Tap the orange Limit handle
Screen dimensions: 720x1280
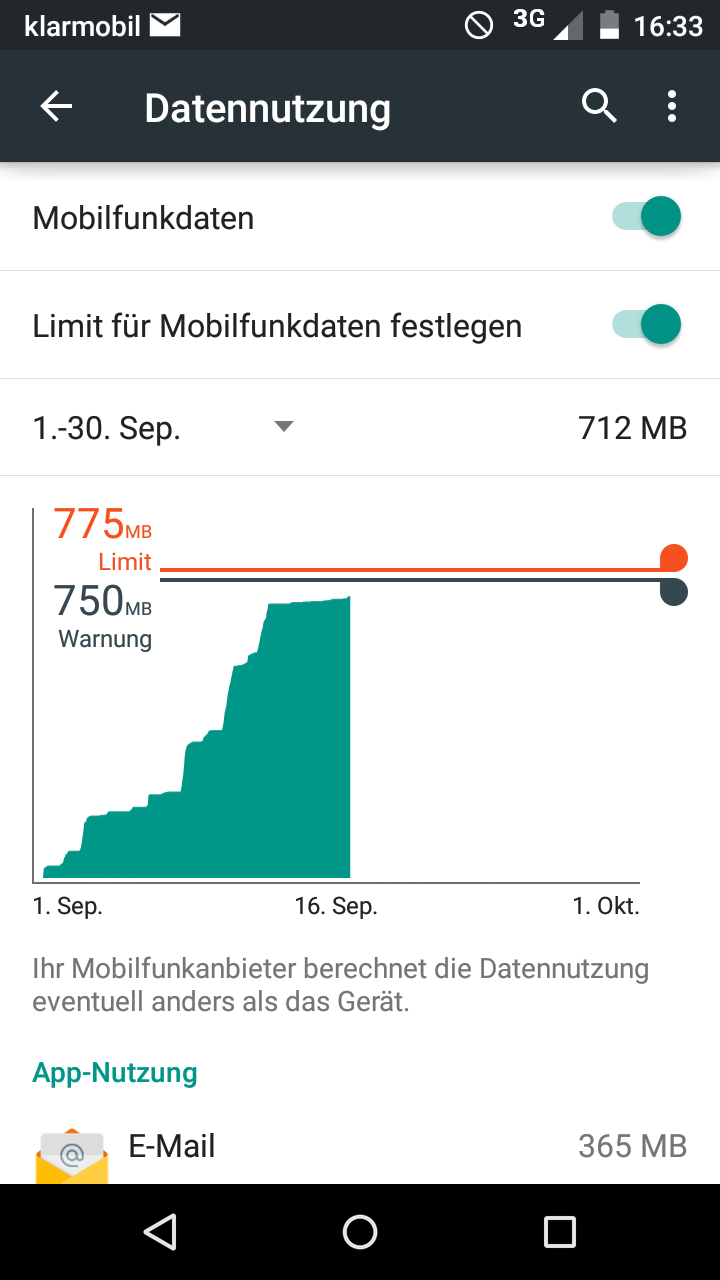674,558
